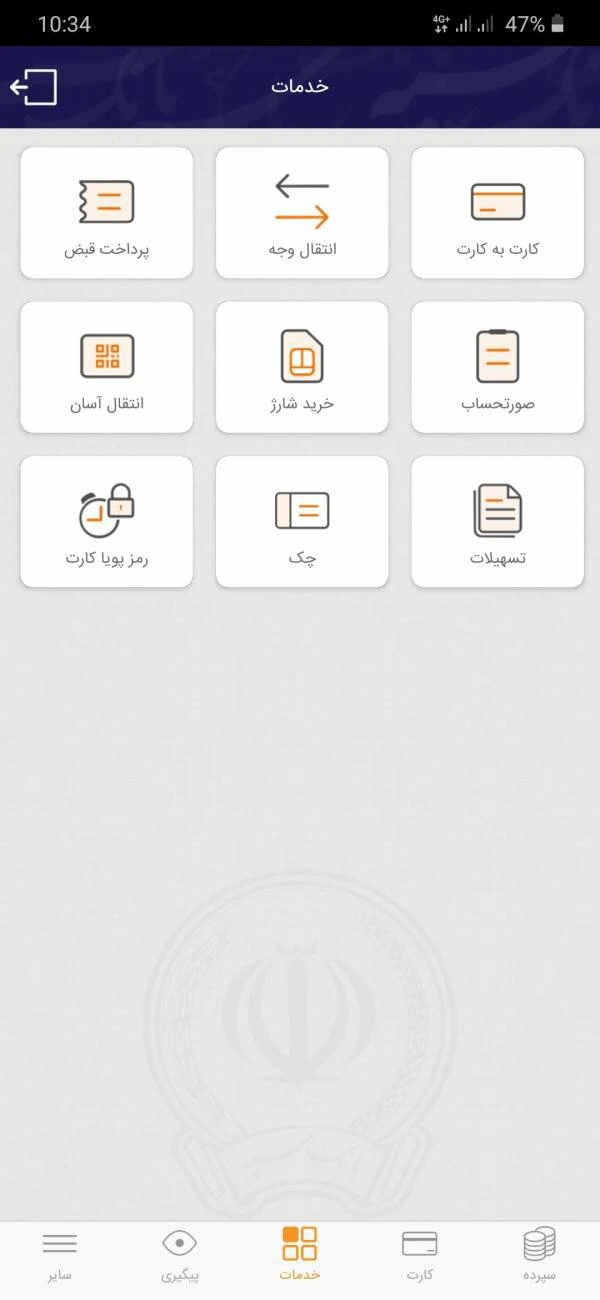Viewport: 600px width, 1300px height.
Task: Open پرداخت قبض bill payment
Action: [x=106, y=213]
